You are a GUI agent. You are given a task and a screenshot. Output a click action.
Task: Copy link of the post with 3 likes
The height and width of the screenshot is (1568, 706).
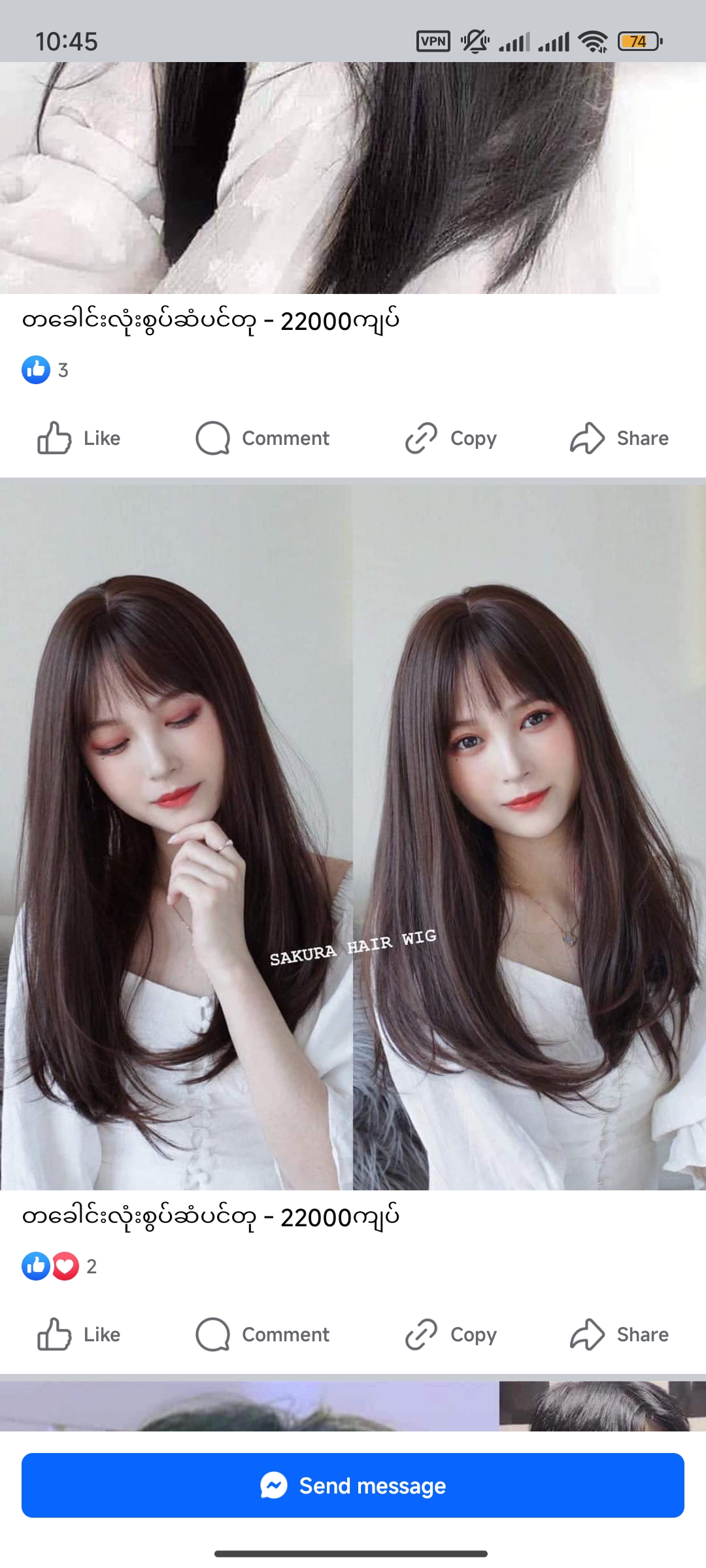point(451,438)
